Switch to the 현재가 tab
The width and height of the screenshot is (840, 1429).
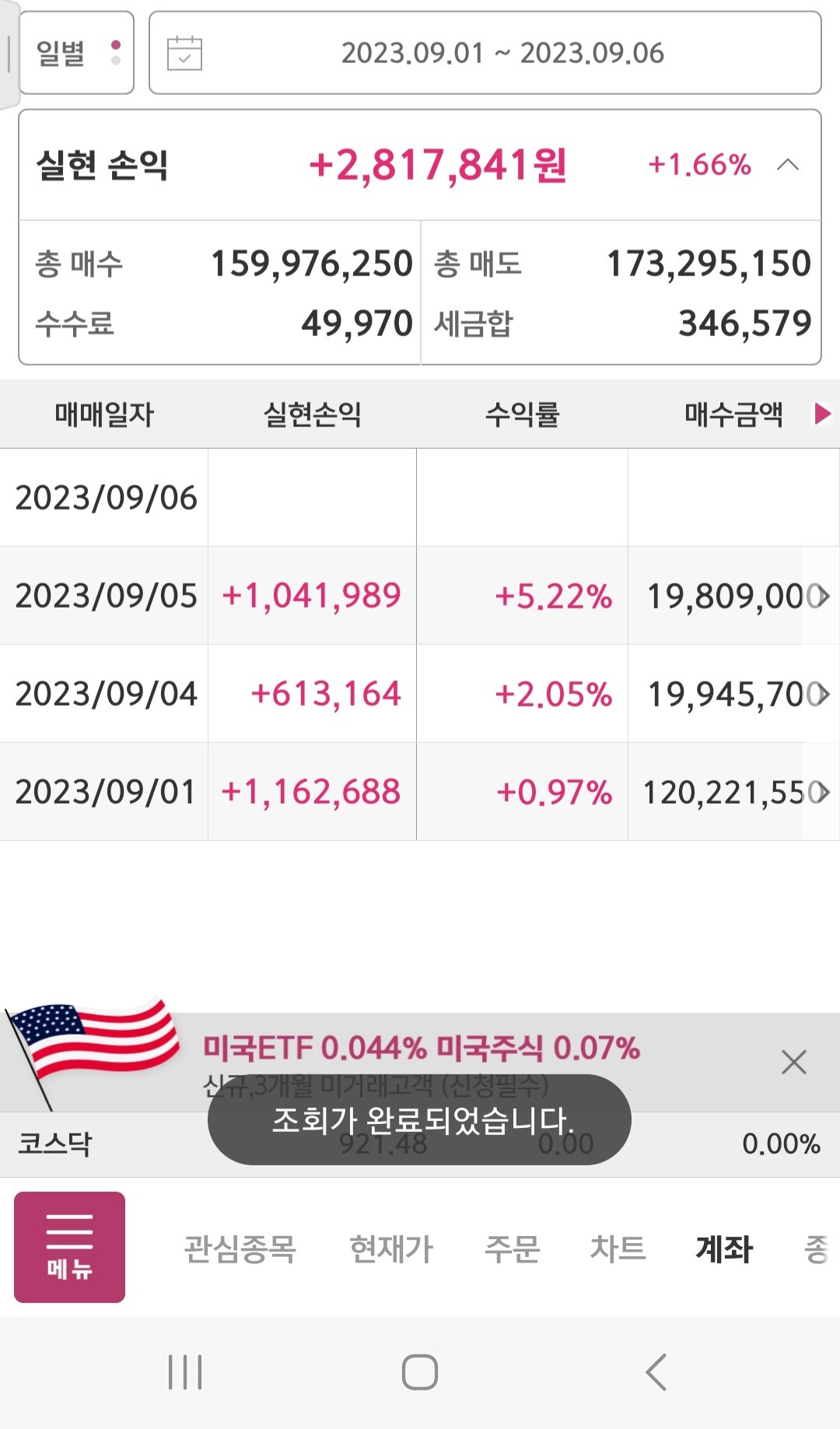pyautogui.click(x=390, y=1249)
